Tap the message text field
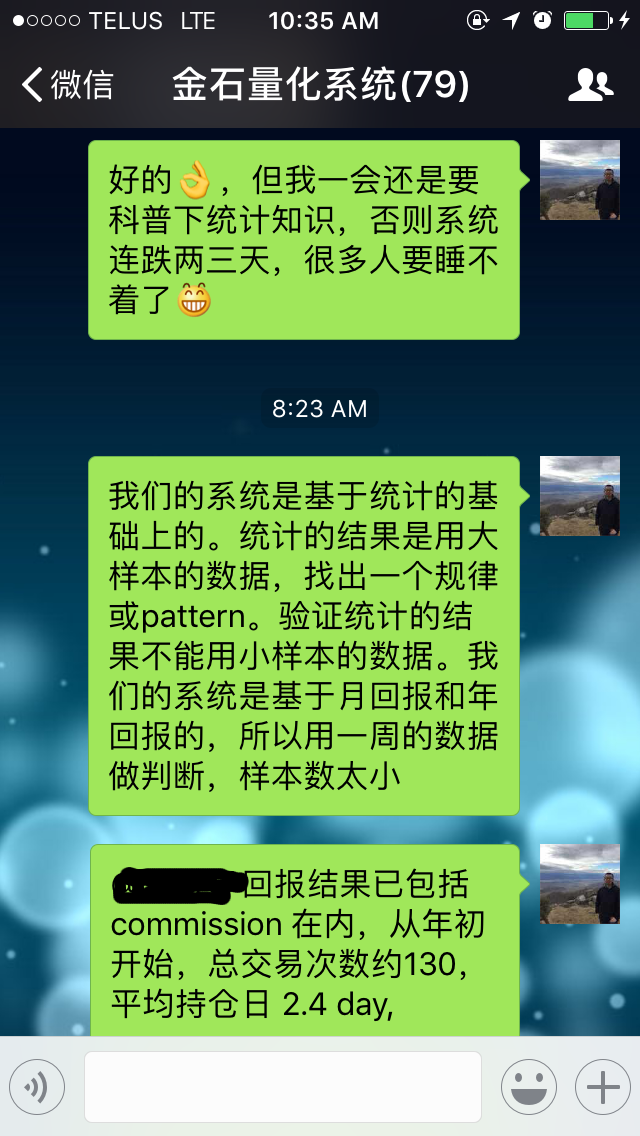The height and width of the screenshot is (1136, 640). tap(283, 1087)
